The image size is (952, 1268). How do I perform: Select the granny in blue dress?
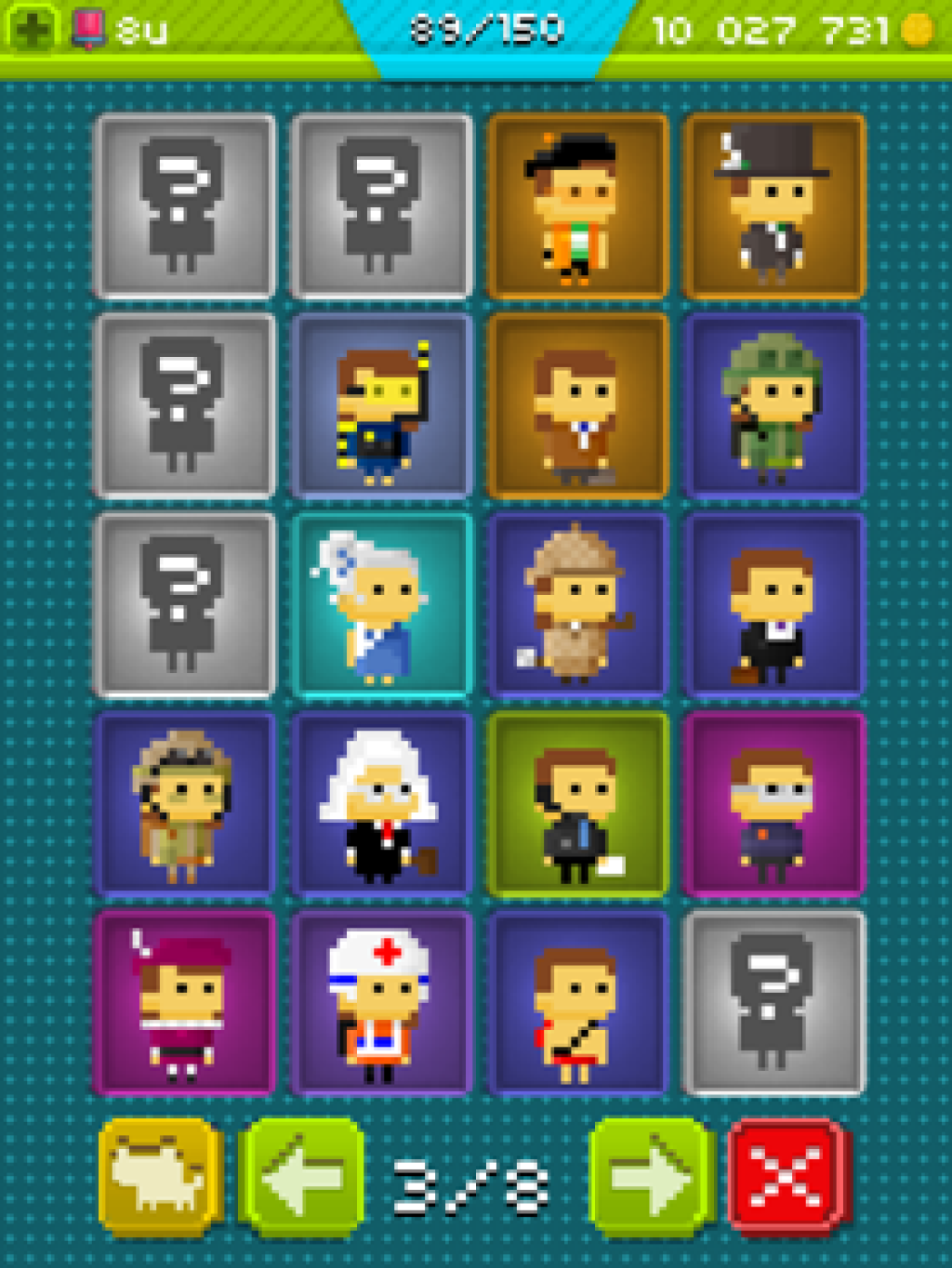tap(381, 605)
